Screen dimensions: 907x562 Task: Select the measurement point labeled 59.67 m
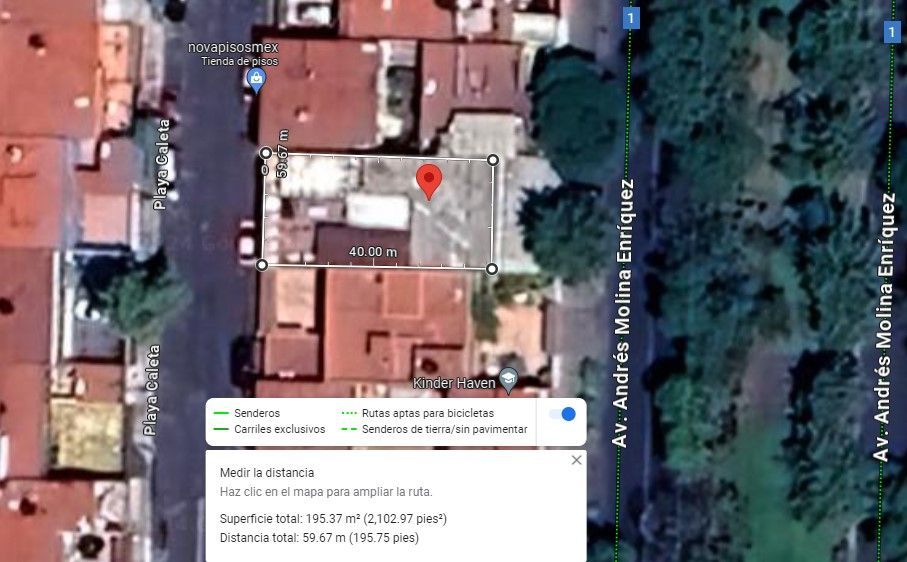pyautogui.click(x=265, y=153)
